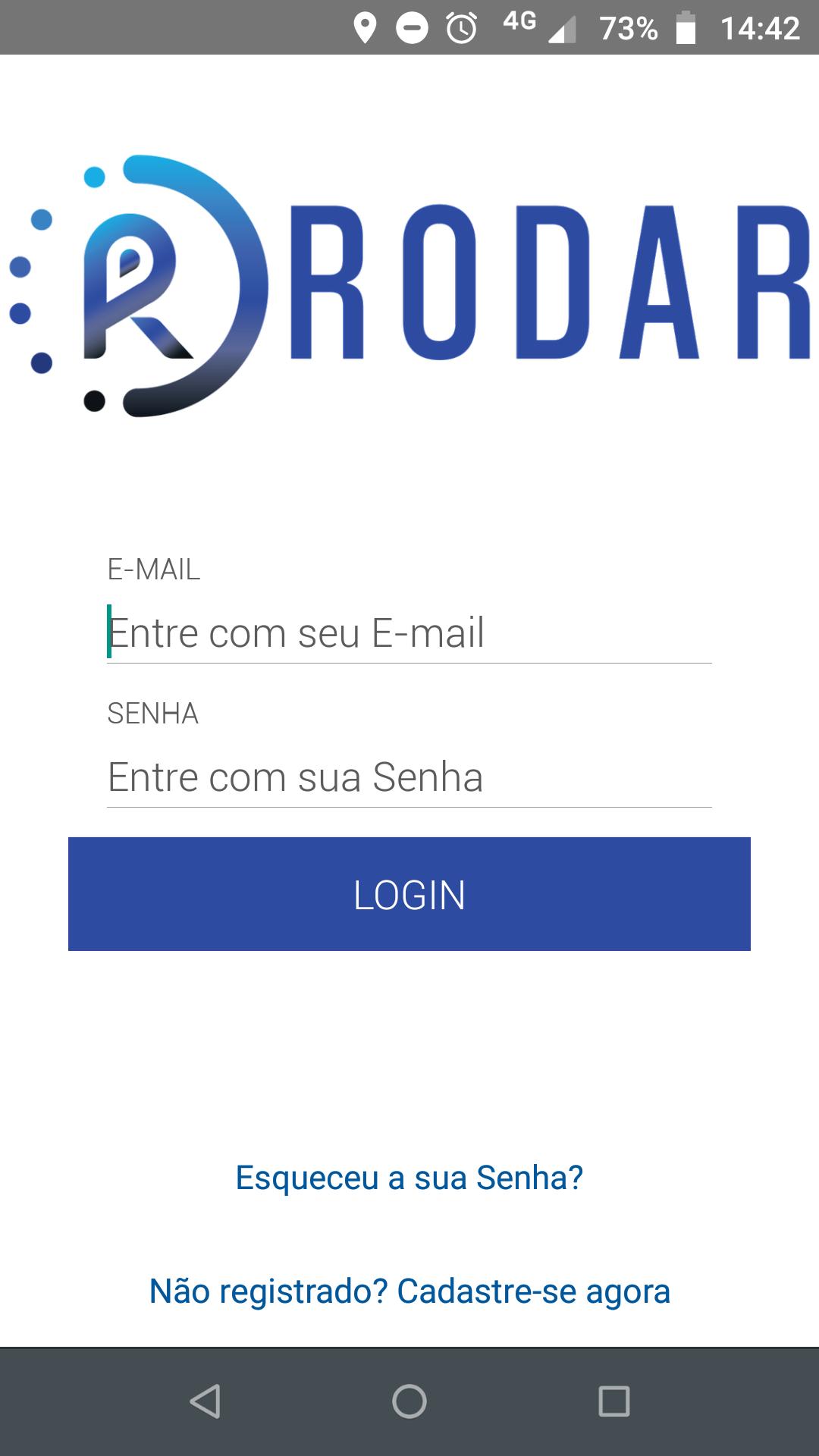The width and height of the screenshot is (819, 1456).
Task: Go back with the system back button
Action: [205, 1401]
